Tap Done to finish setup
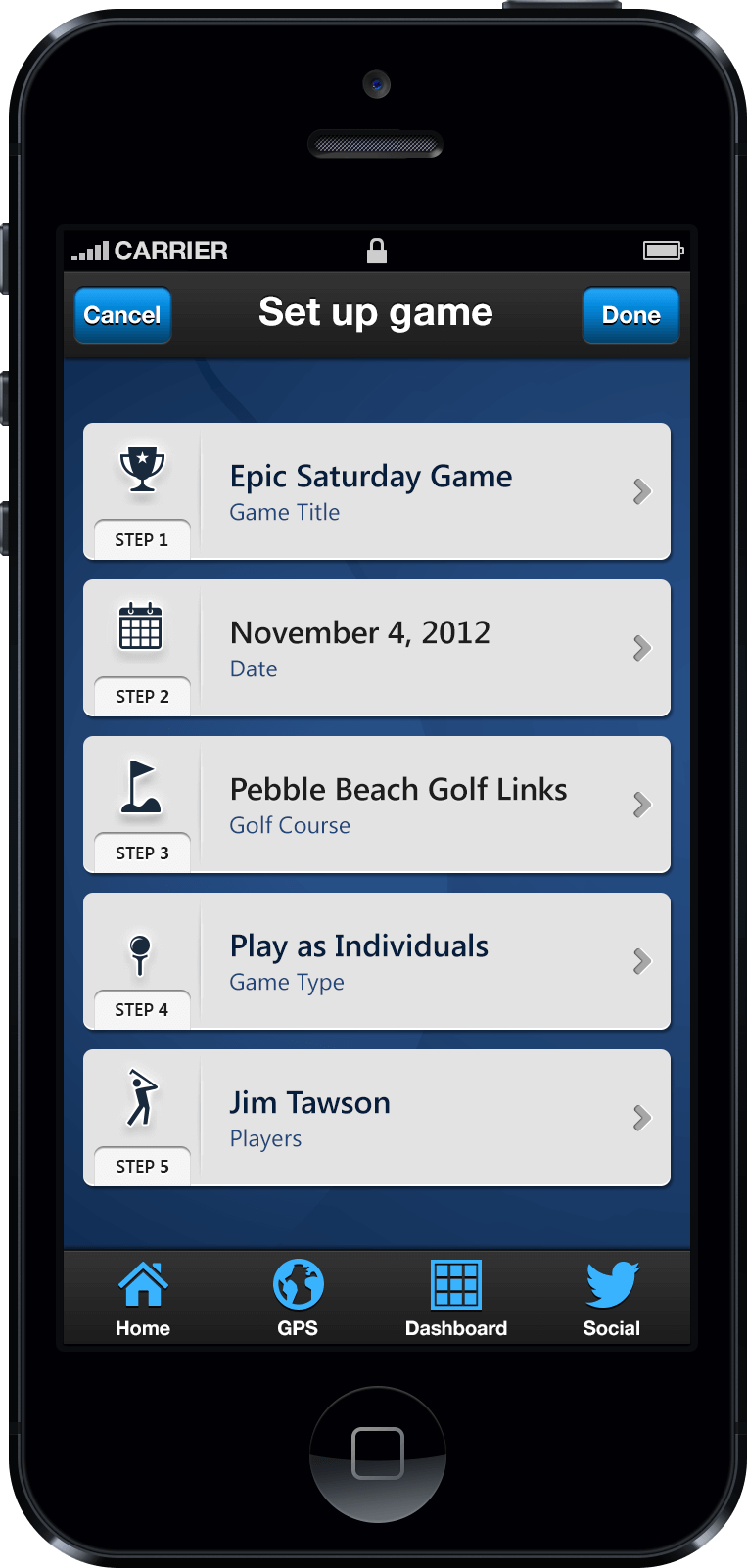The width and height of the screenshot is (747, 1568). 630,315
